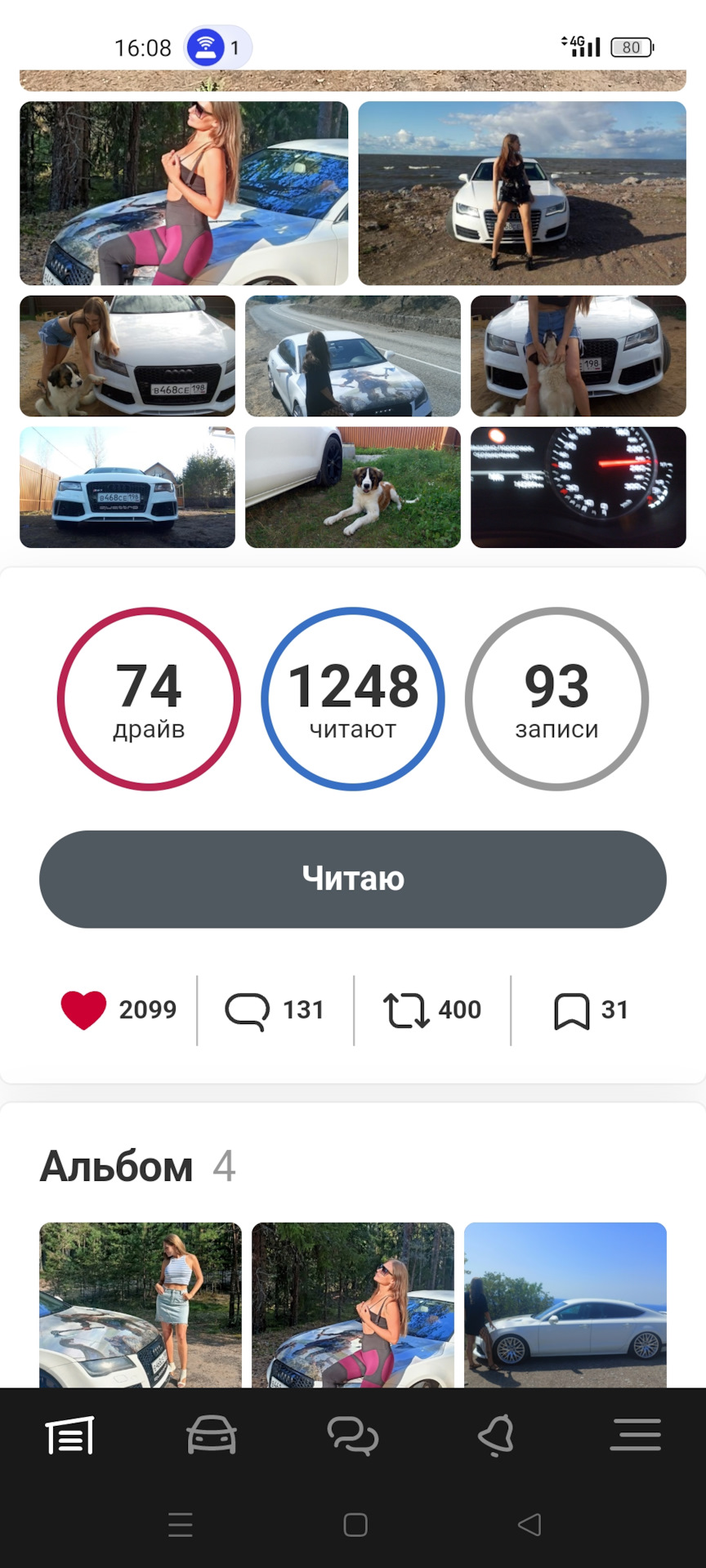Tap the Читаю subscribe button
706x1568 pixels.
[353, 879]
